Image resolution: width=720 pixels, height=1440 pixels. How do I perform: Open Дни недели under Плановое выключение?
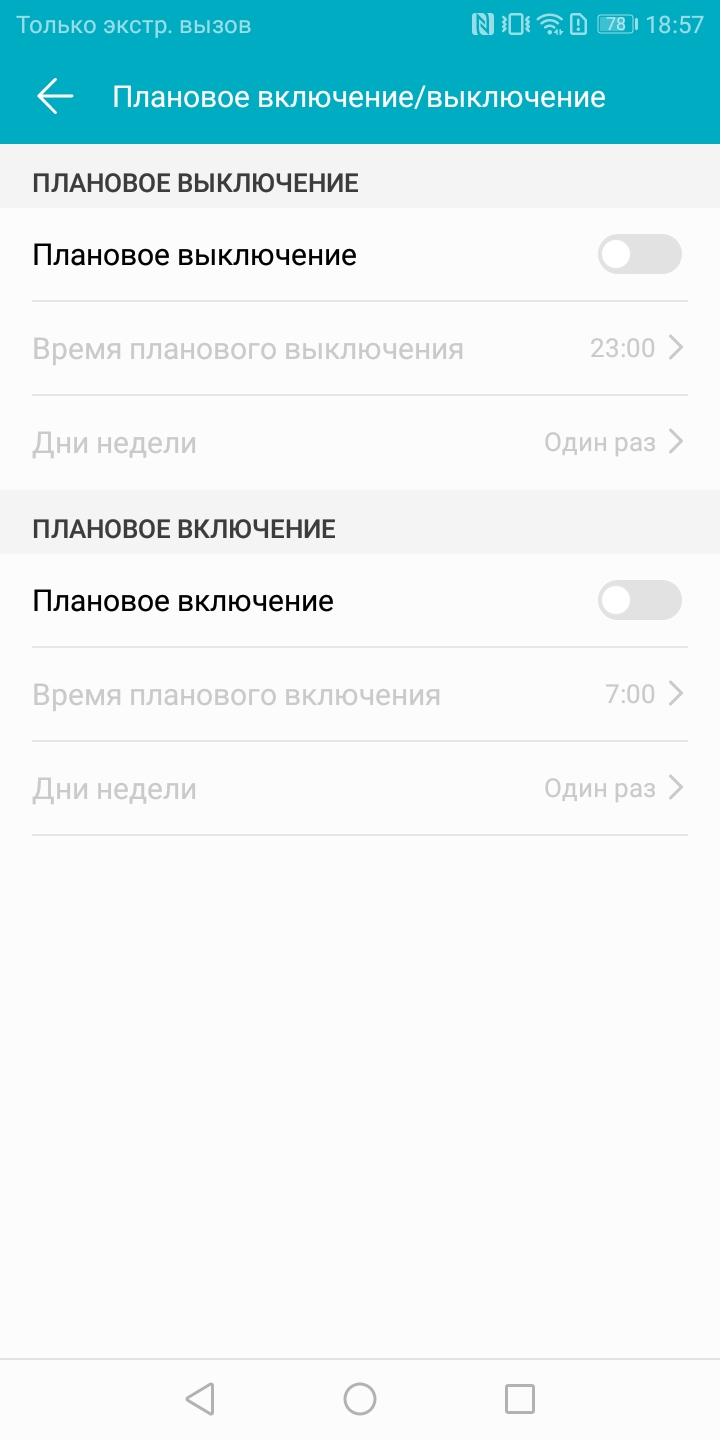(x=360, y=443)
